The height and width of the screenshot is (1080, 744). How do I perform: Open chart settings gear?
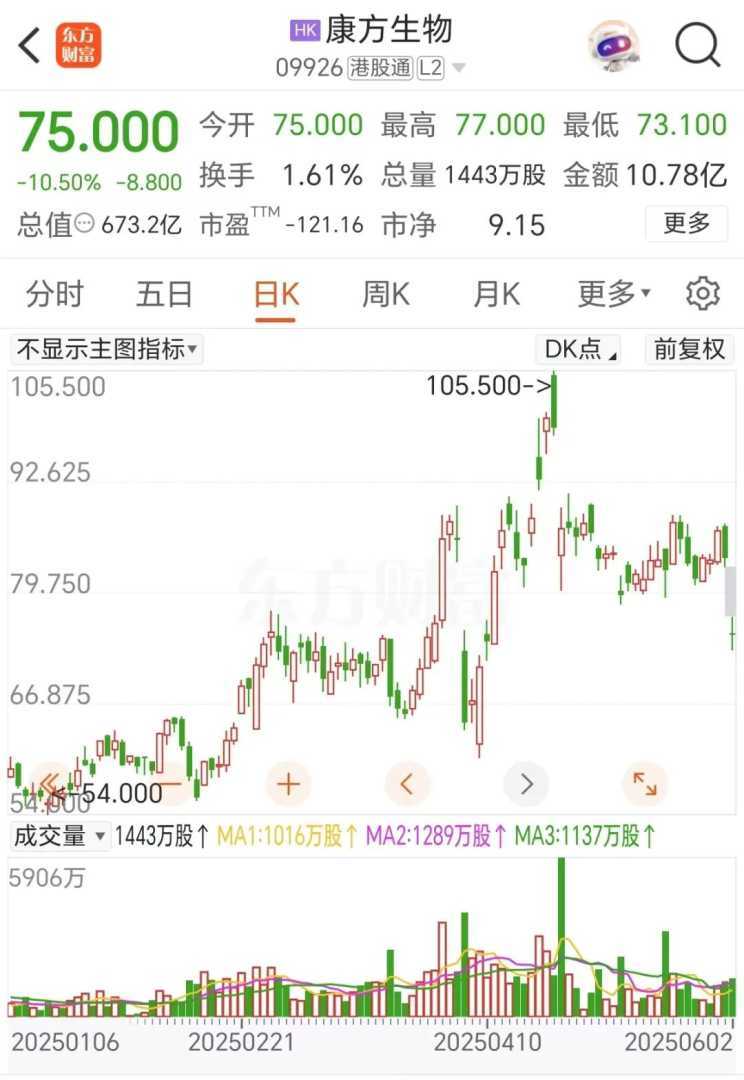click(703, 294)
